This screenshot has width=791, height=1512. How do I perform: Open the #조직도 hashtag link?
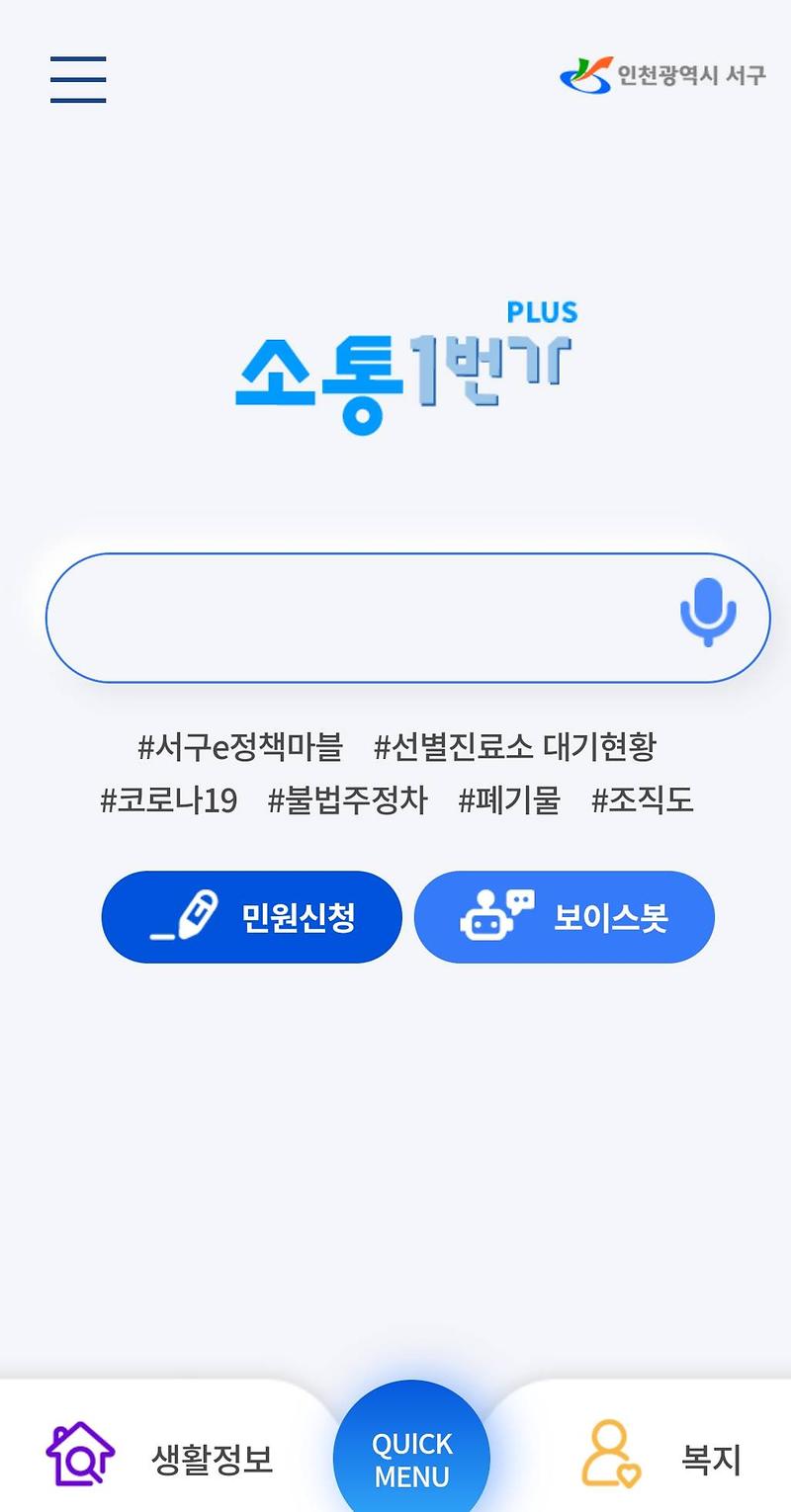tap(643, 800)
